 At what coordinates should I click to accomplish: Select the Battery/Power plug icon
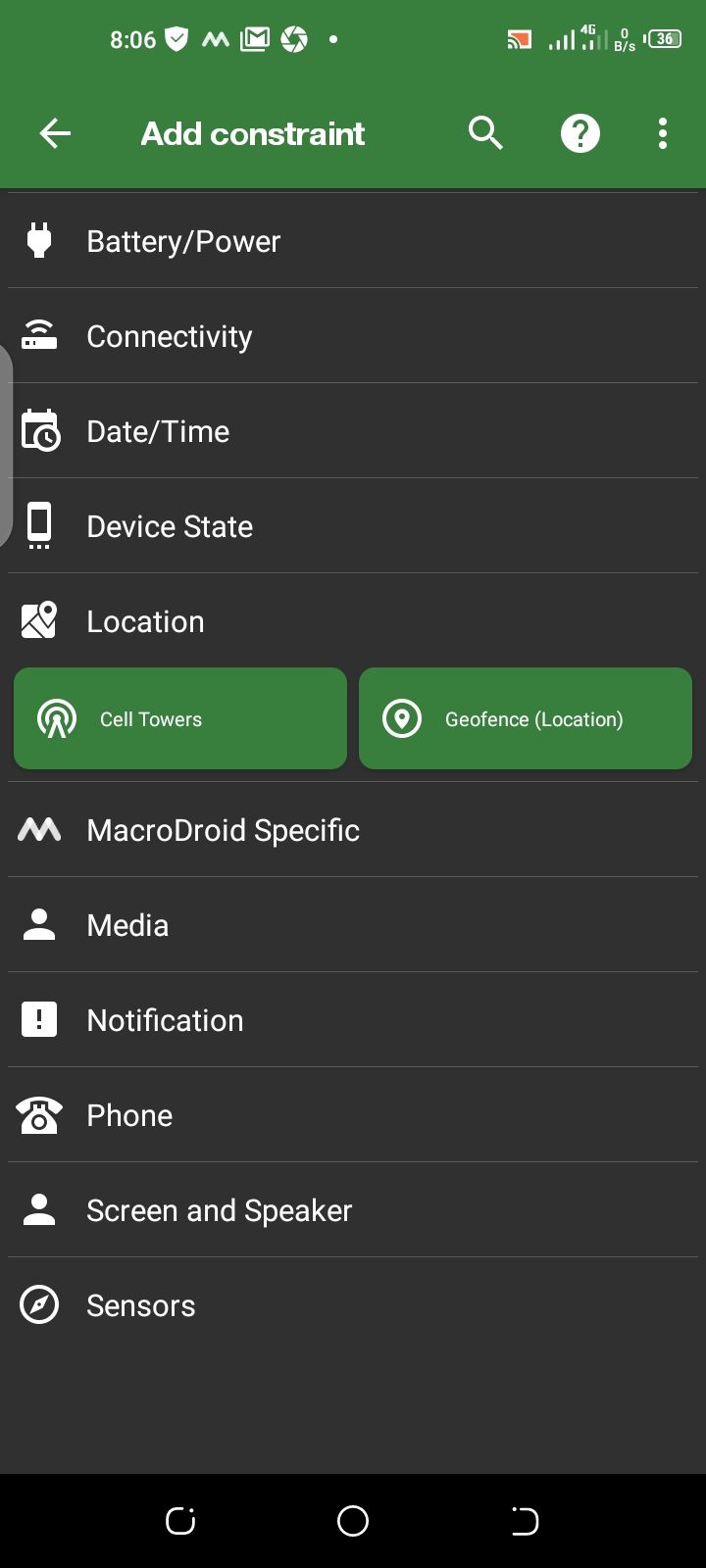click(x=38, y=240)
